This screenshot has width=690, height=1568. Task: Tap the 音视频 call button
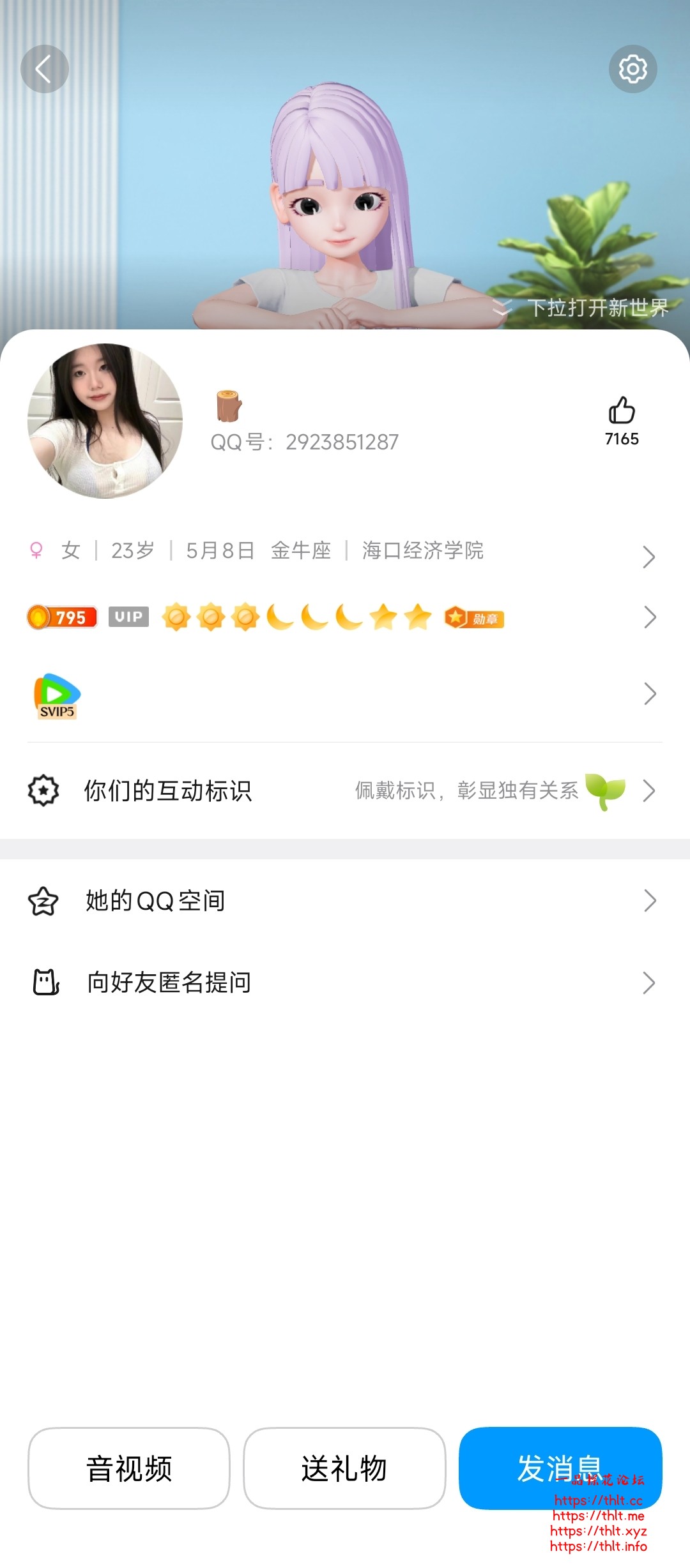[128, 1468]
